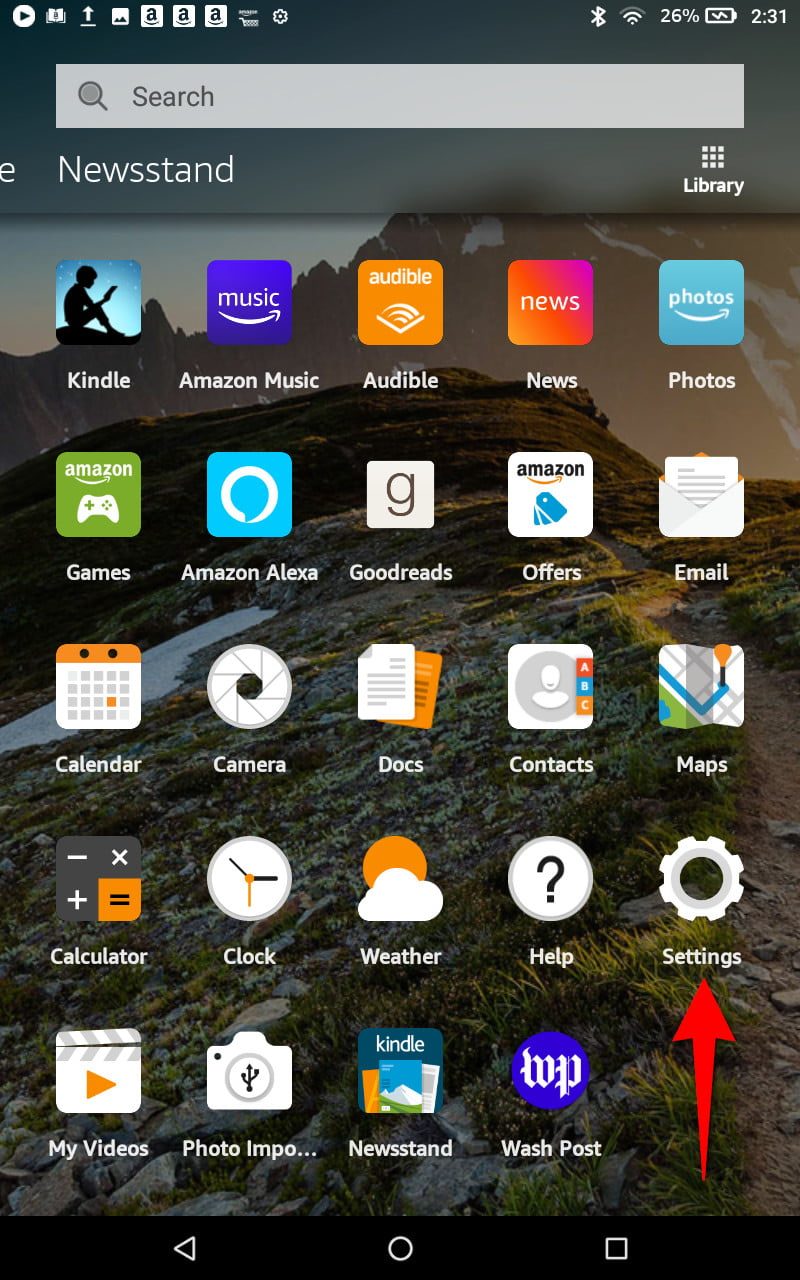
Task: Tap the Search box
Action: click(400, 96)
